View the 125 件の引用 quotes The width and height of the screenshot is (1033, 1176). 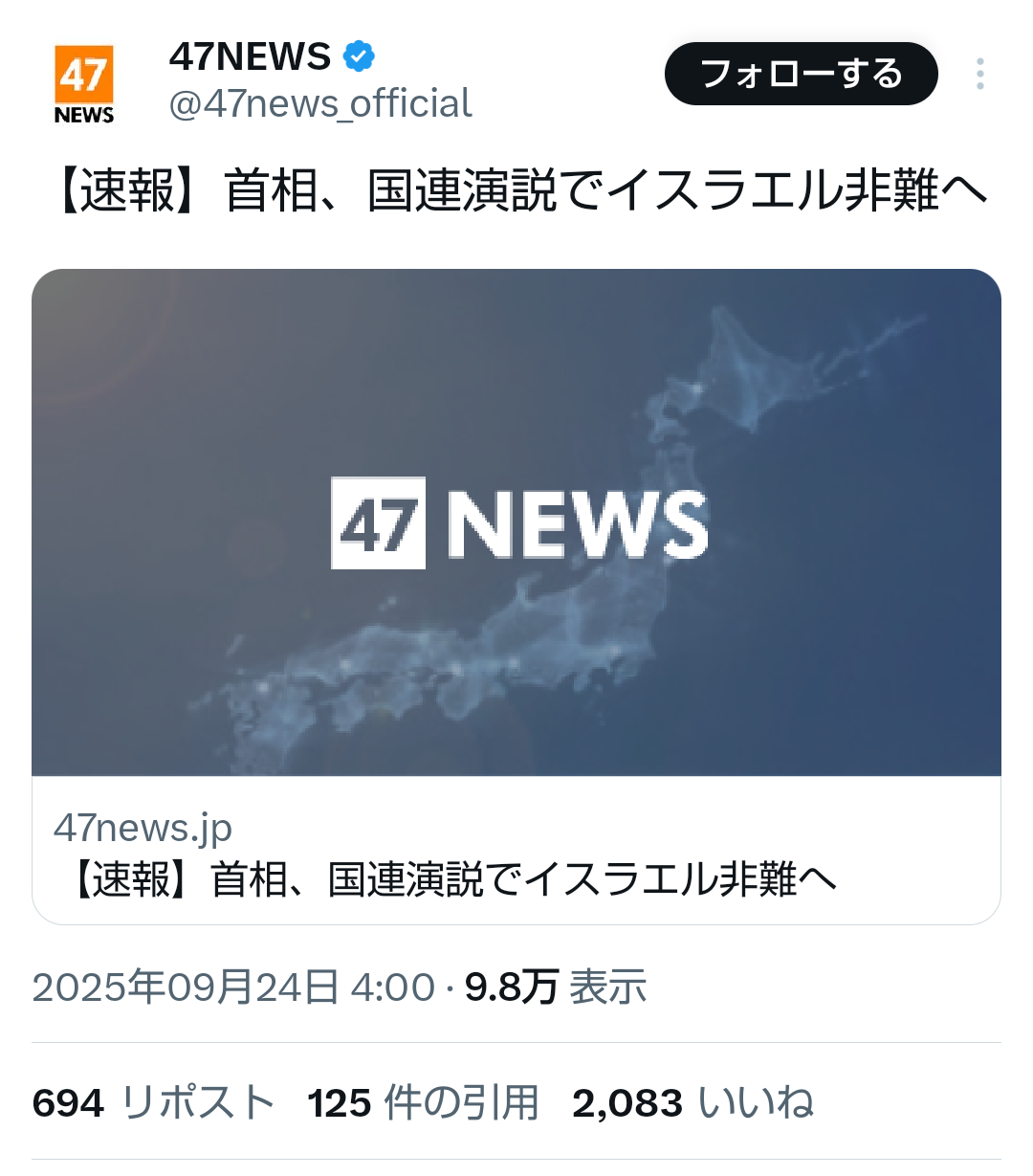(x=423, y=1102)
